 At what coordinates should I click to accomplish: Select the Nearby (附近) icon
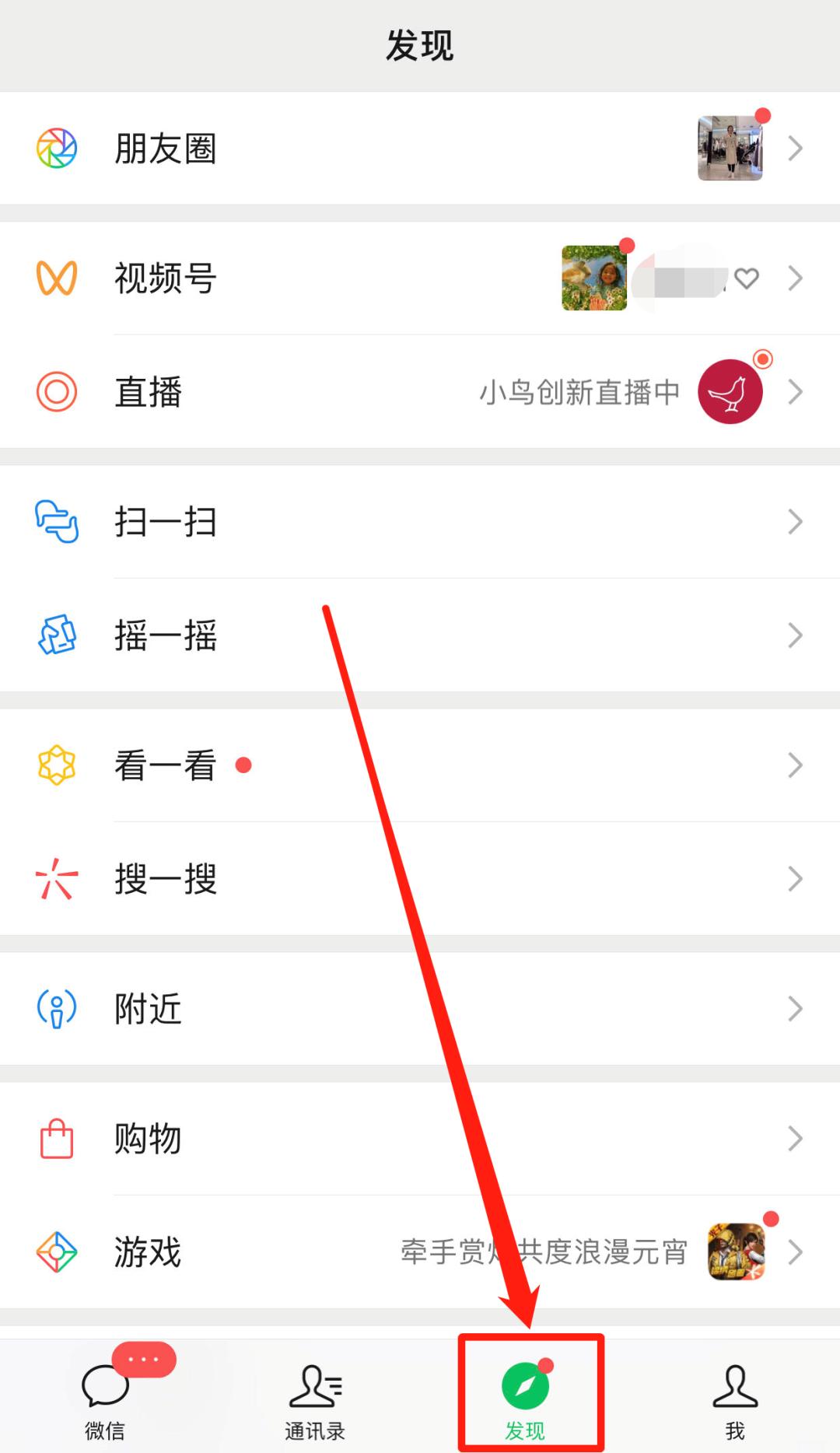tap(56, 1008)
